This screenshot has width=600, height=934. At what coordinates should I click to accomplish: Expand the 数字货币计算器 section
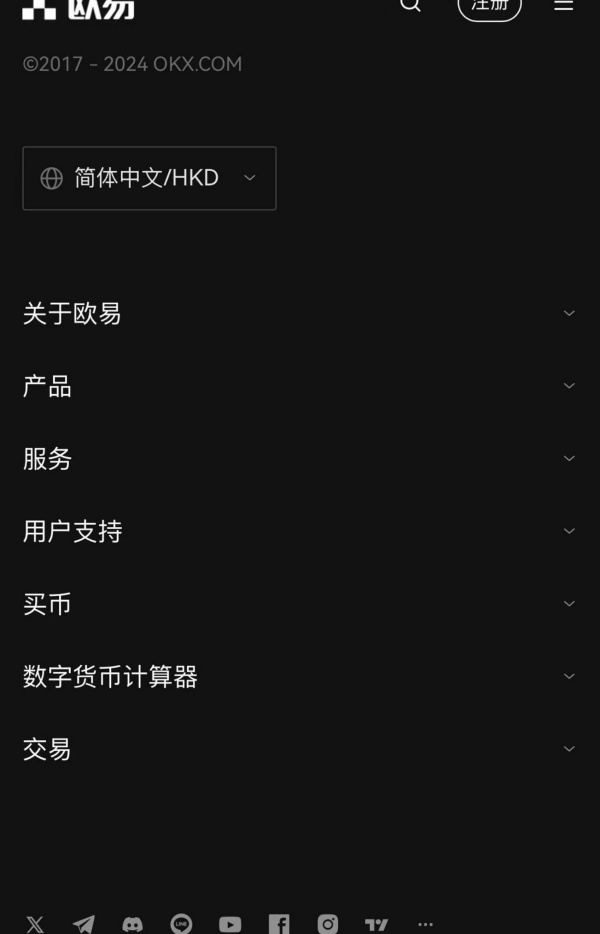coord(299,676)
